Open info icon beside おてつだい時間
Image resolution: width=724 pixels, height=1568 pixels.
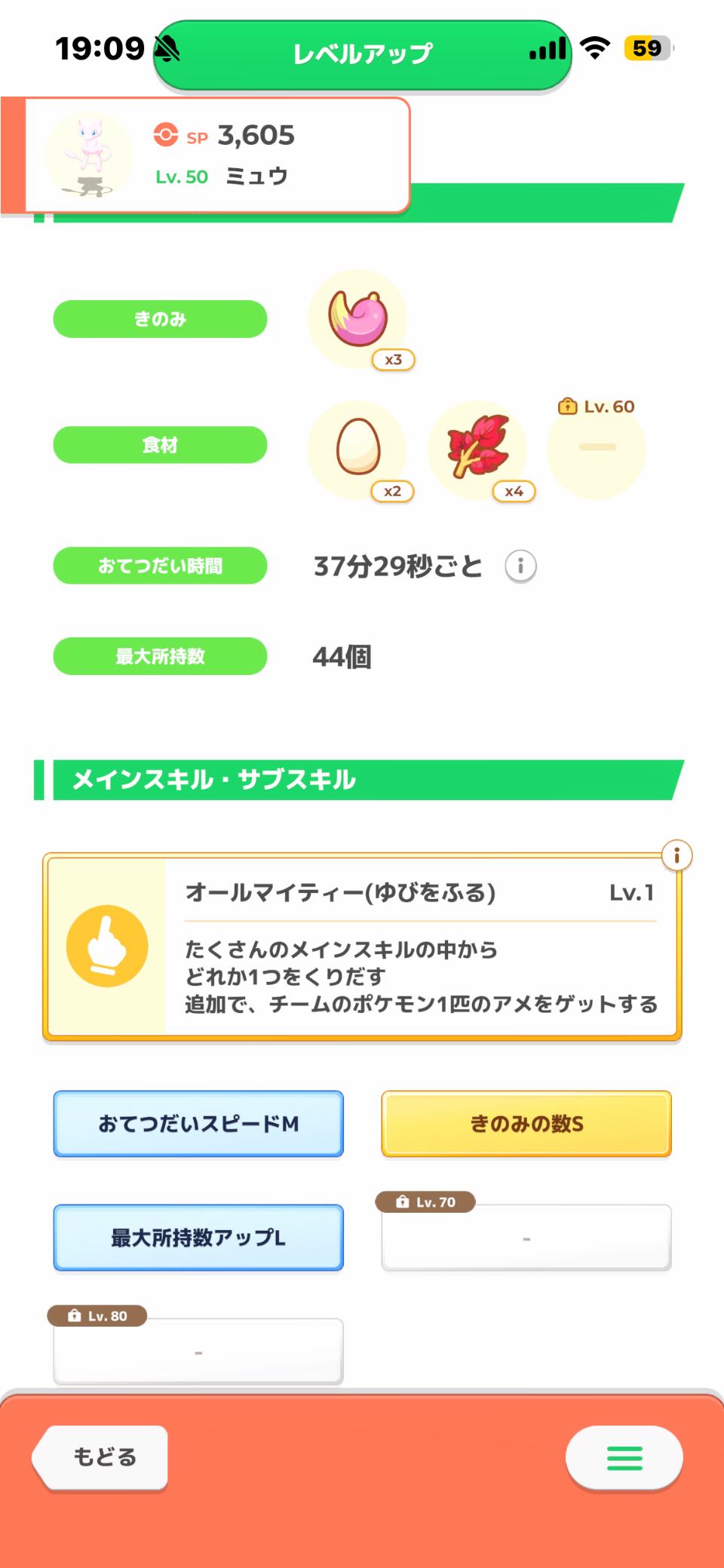pos(520,566)
